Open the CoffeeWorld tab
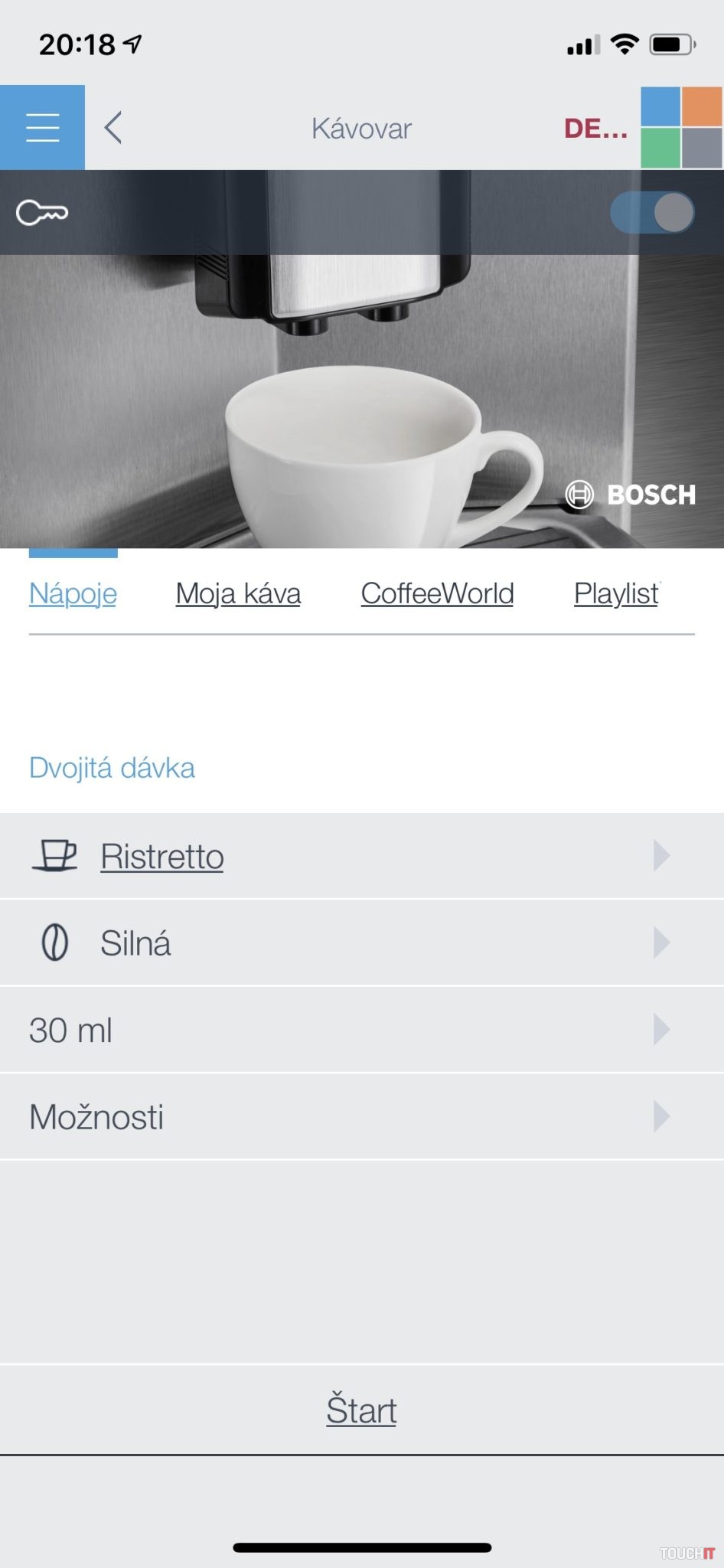This screenshot has height=1568, width=724. pos(437,593)
